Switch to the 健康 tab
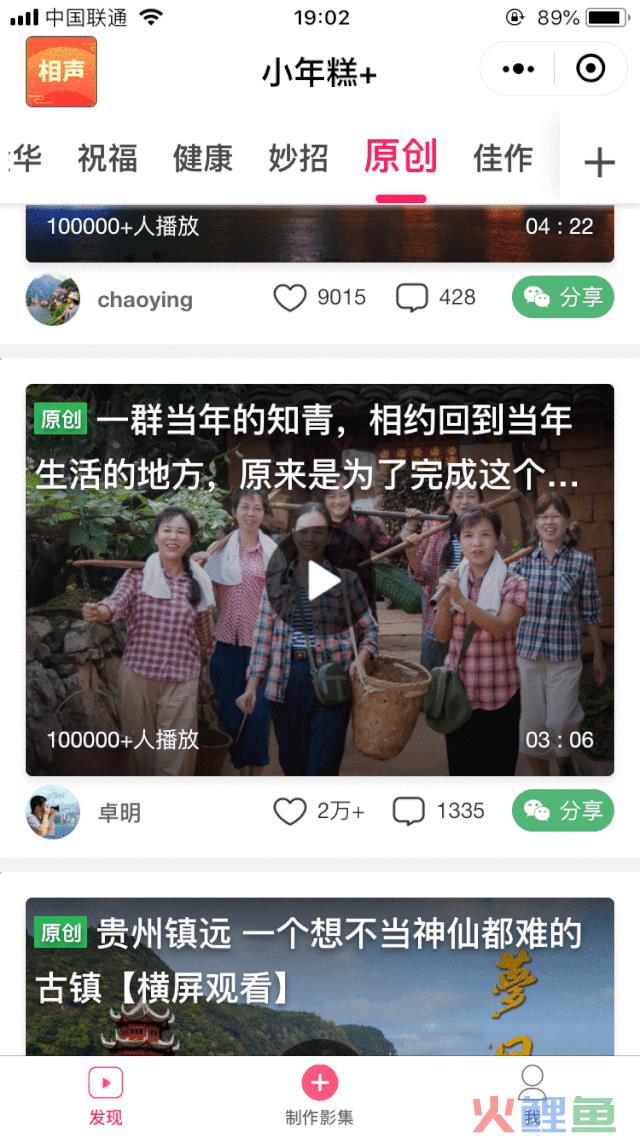The height and width of the screenshot is (1138, 640). click(x=203, y=158)
